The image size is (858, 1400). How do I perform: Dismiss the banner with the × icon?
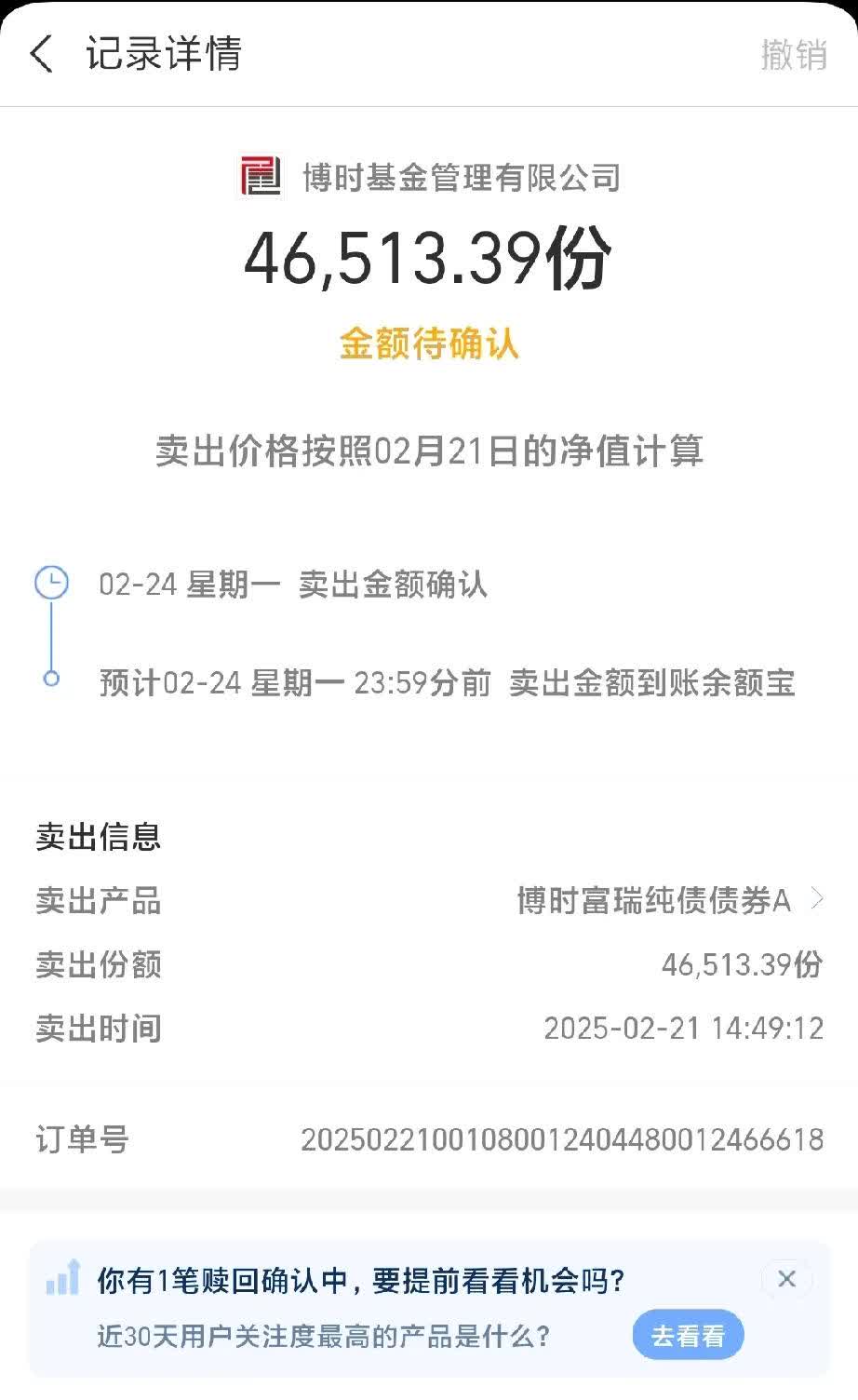(x=786, y=1278)
